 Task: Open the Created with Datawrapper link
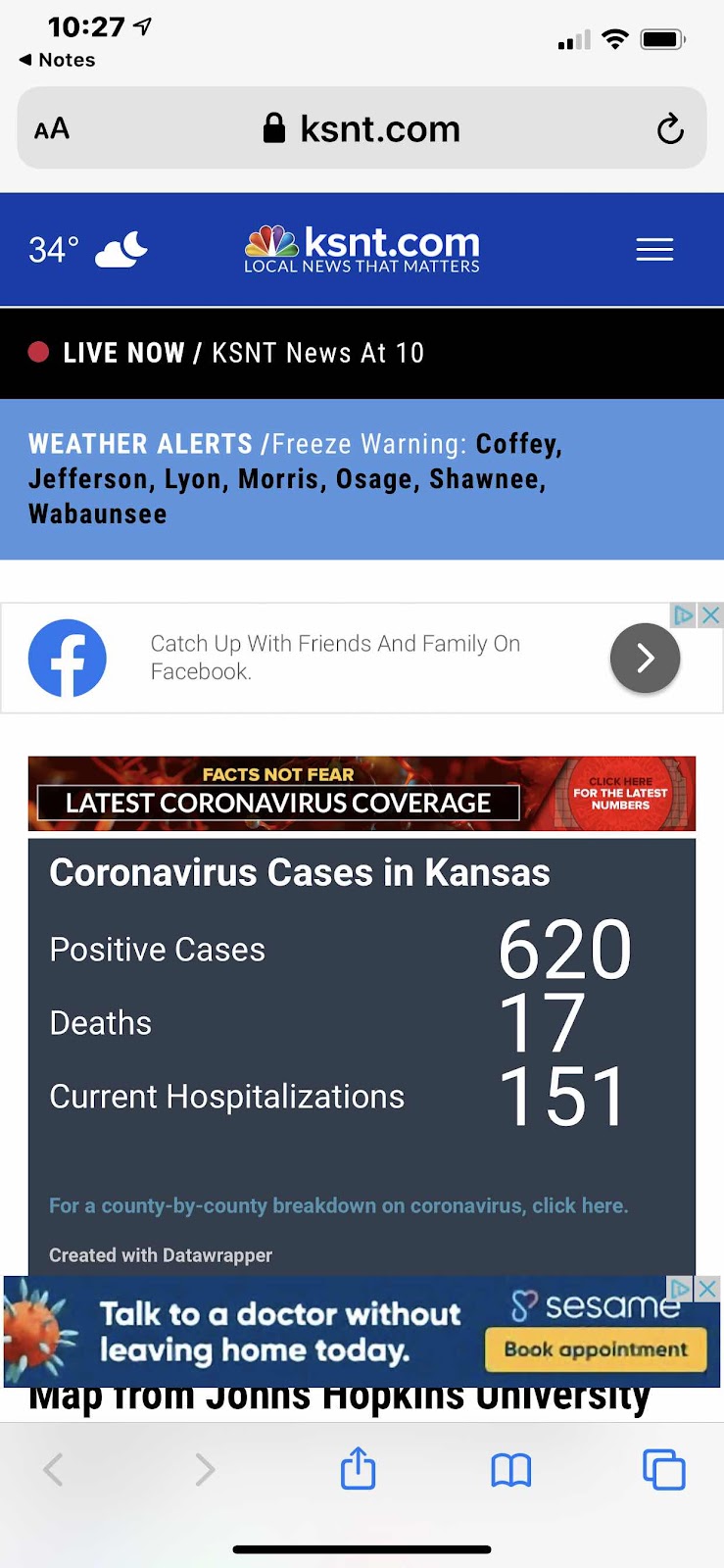(x=161, y=1255)
